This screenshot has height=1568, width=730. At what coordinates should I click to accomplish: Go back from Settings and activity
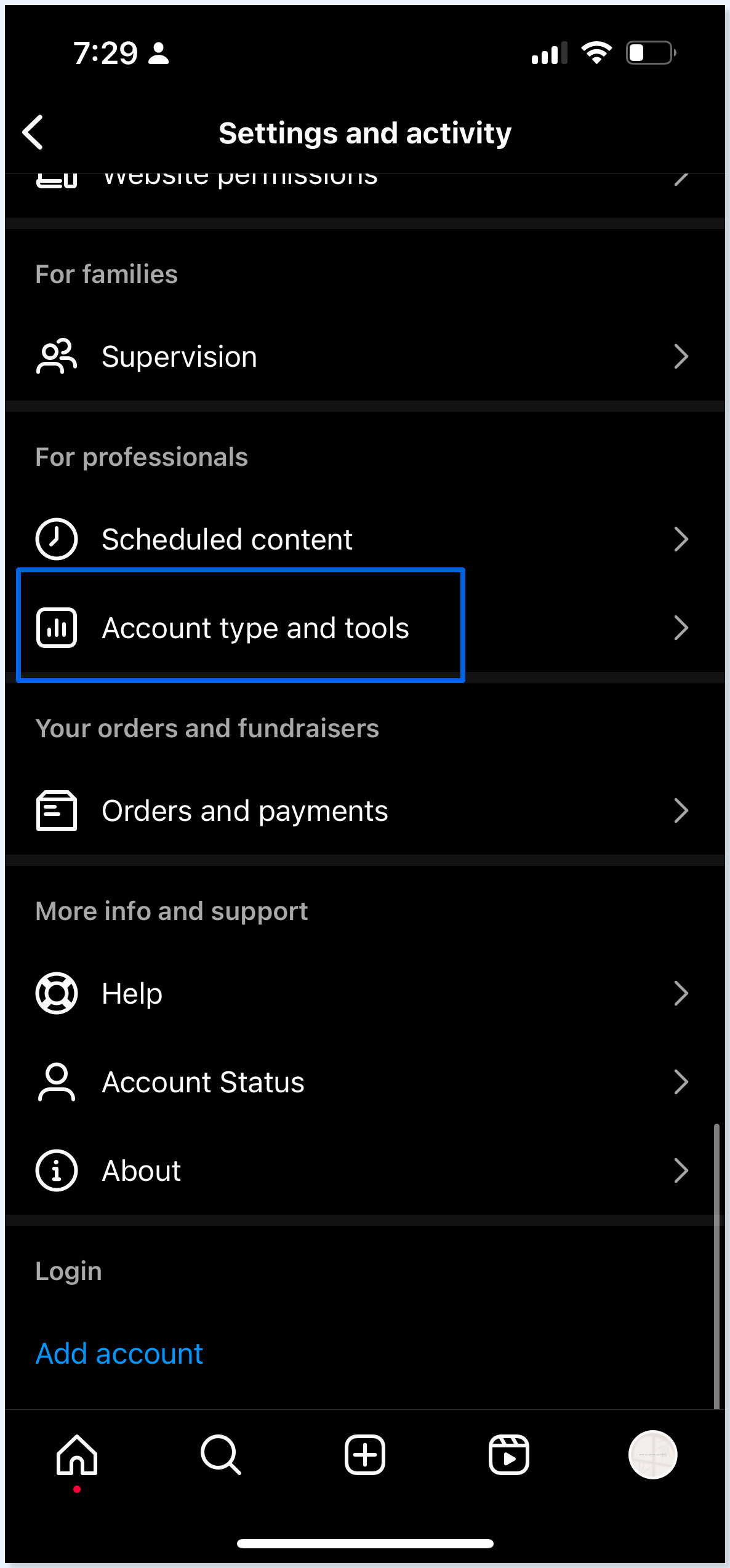pos(33,132)
